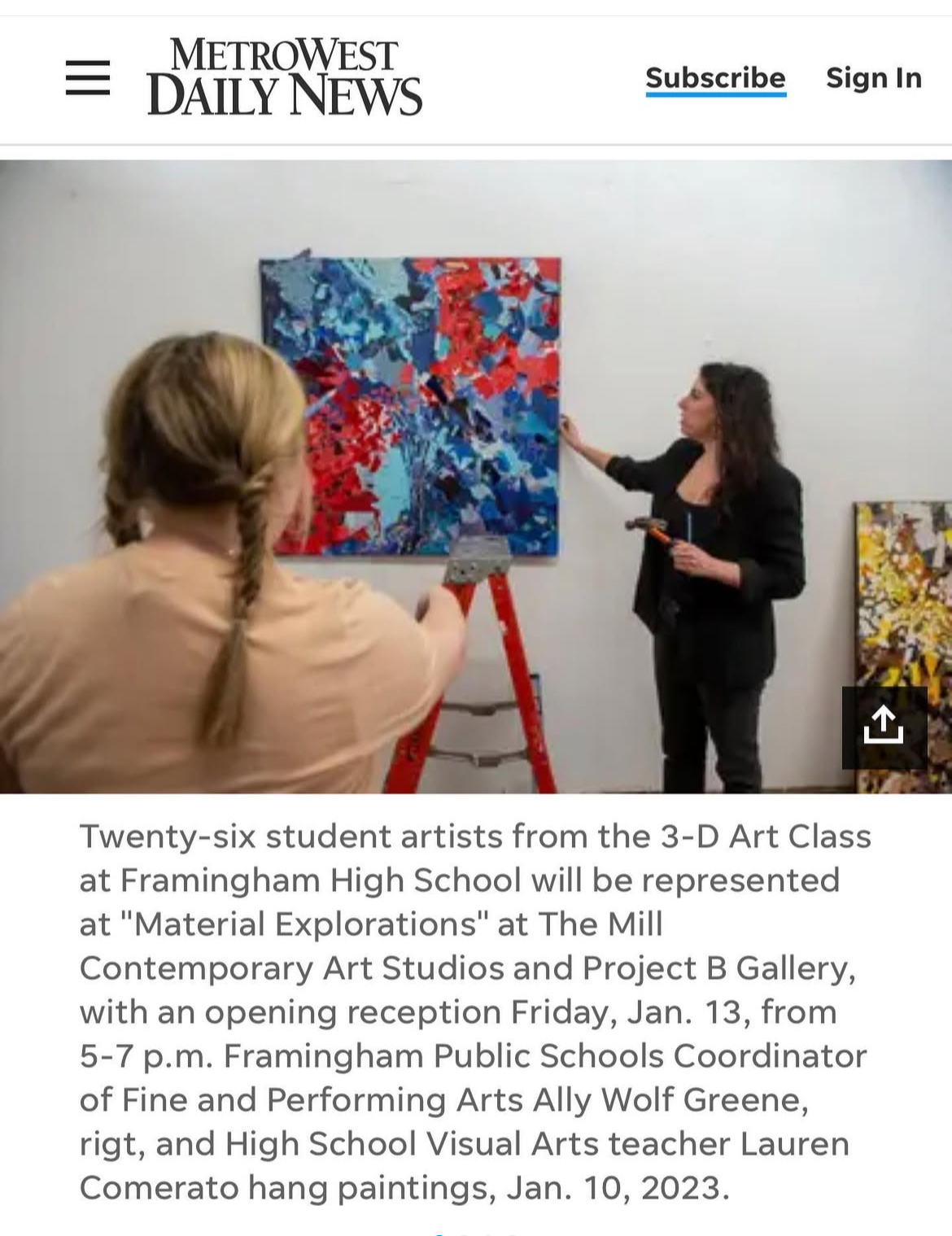Share the gallery photo
Viewport: 952px width, 1236px height.
tap(884, 727)
